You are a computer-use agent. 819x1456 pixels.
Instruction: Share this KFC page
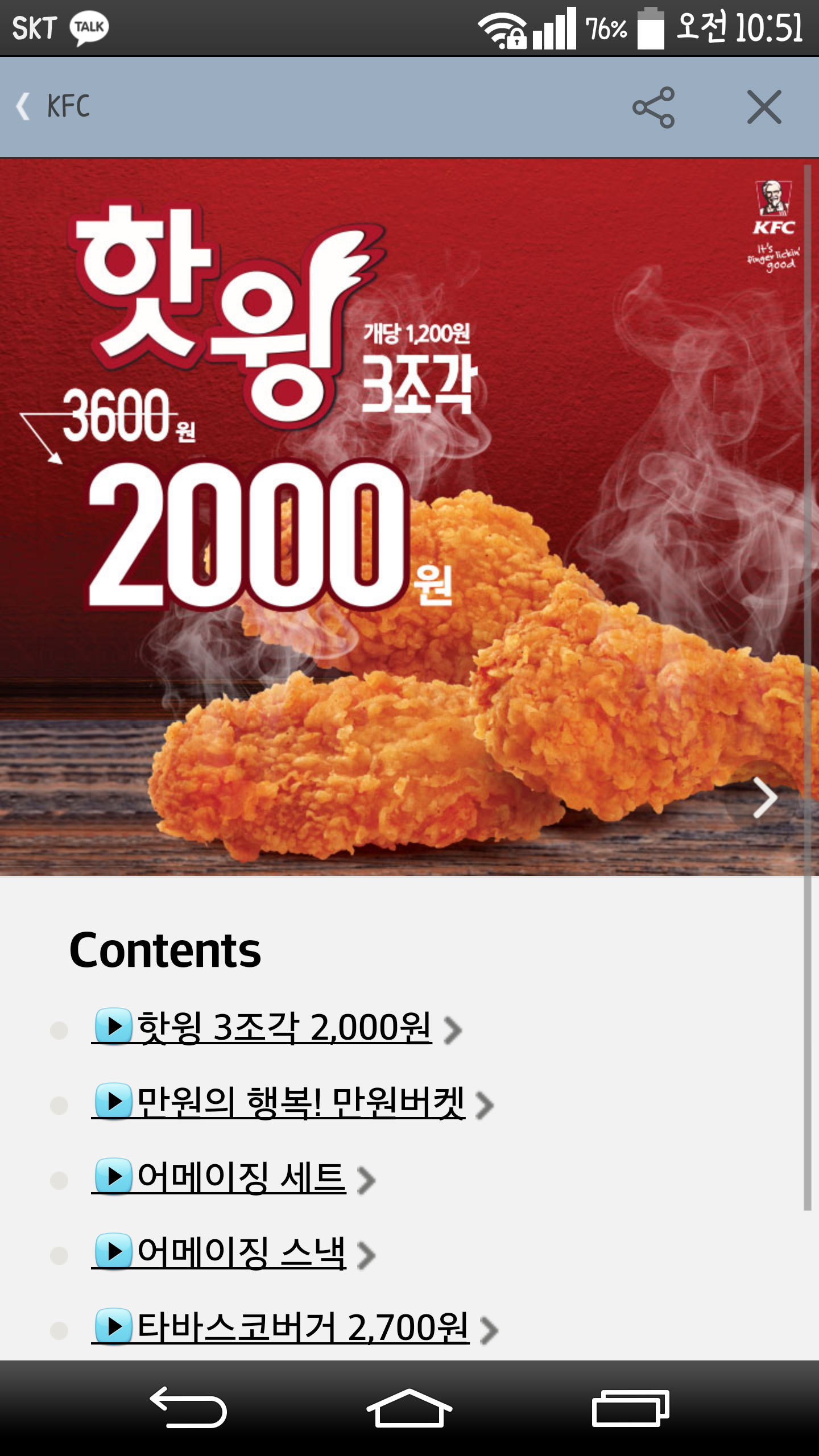653,107
